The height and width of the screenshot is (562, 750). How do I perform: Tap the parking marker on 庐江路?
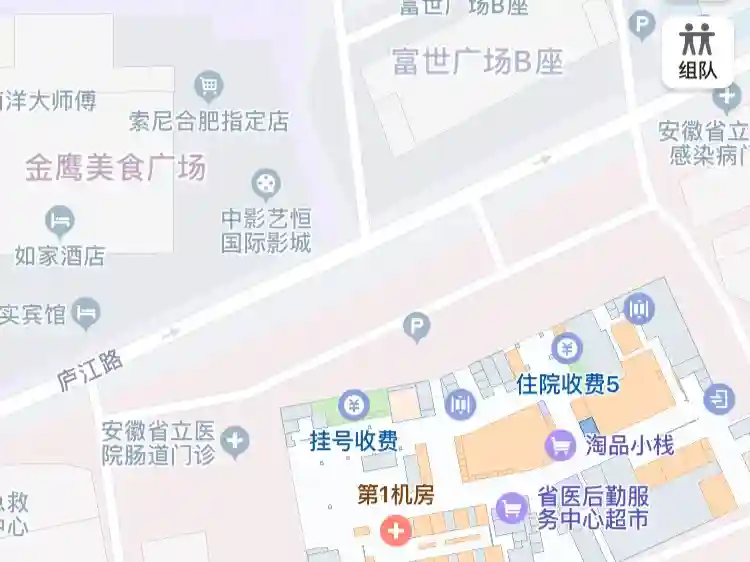pos(416,326)
